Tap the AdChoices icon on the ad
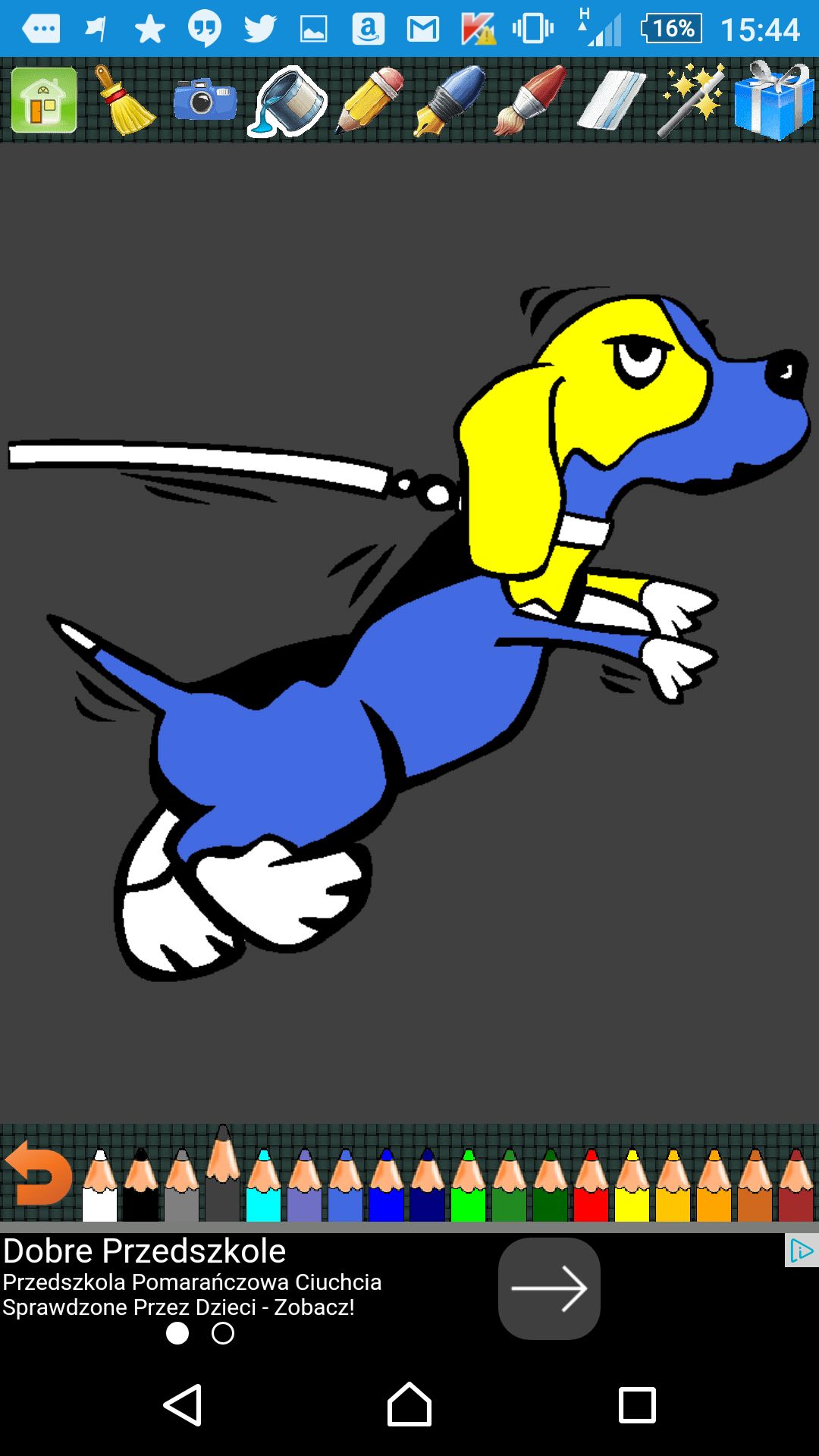This screenshot has width=819, height=1456. pos(802,1250)
